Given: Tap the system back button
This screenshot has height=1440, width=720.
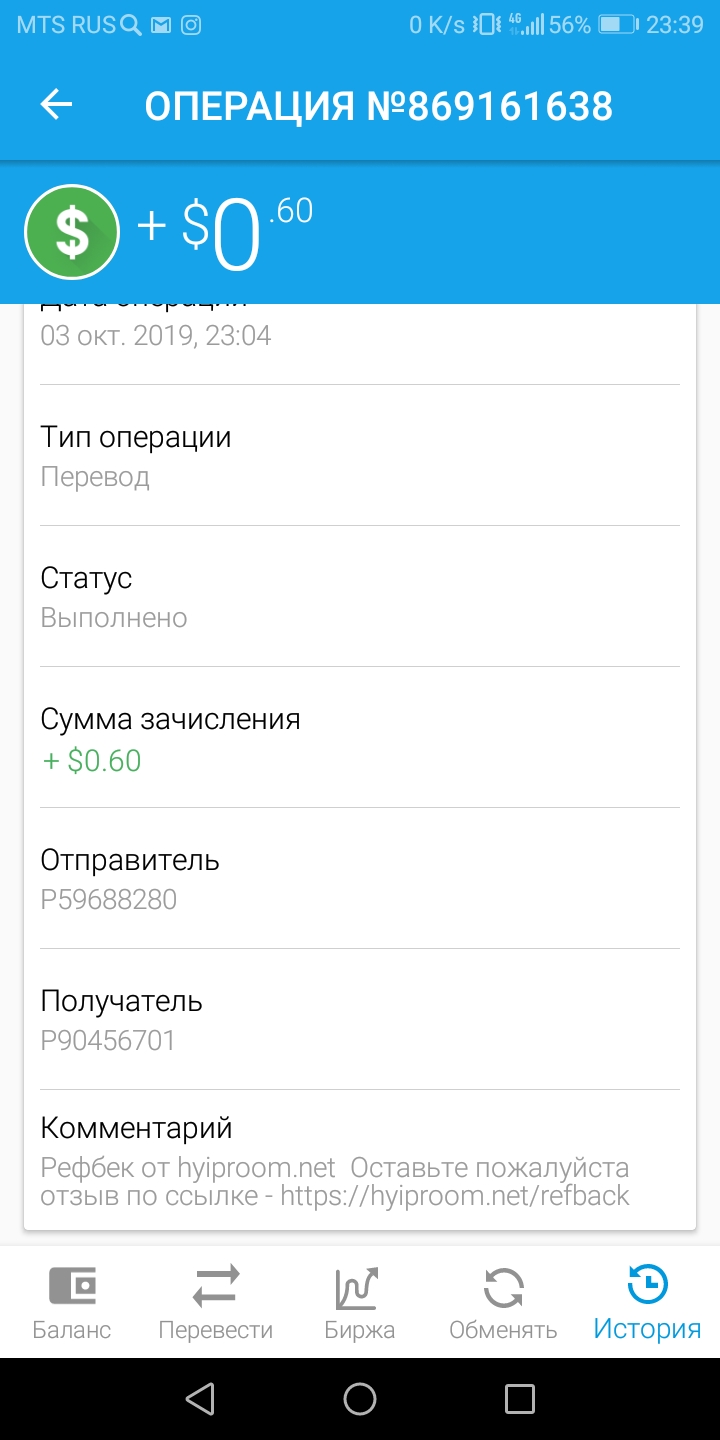Looking at the screenshot, I should (x=201, y=1398).
